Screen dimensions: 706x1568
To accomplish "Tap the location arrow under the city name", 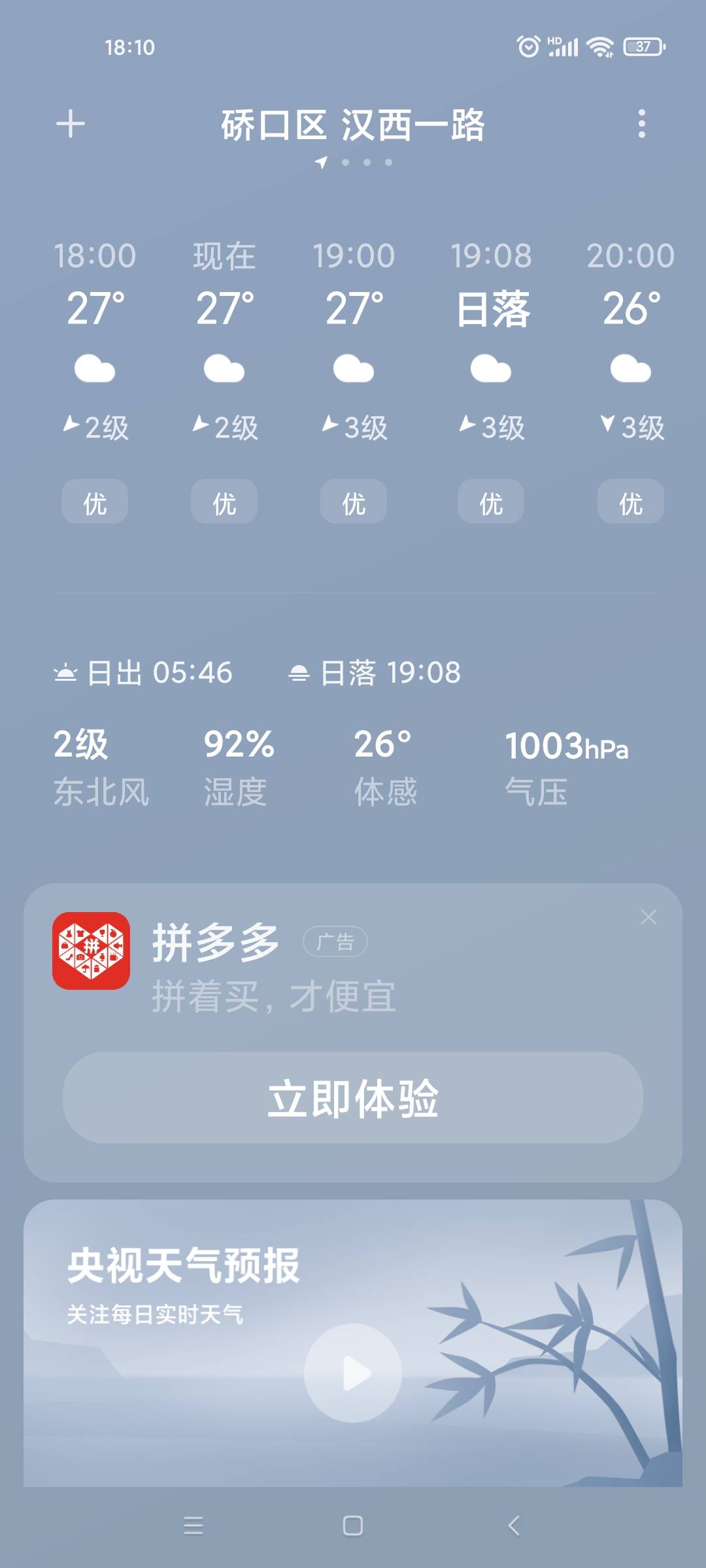I will point(320,162).
